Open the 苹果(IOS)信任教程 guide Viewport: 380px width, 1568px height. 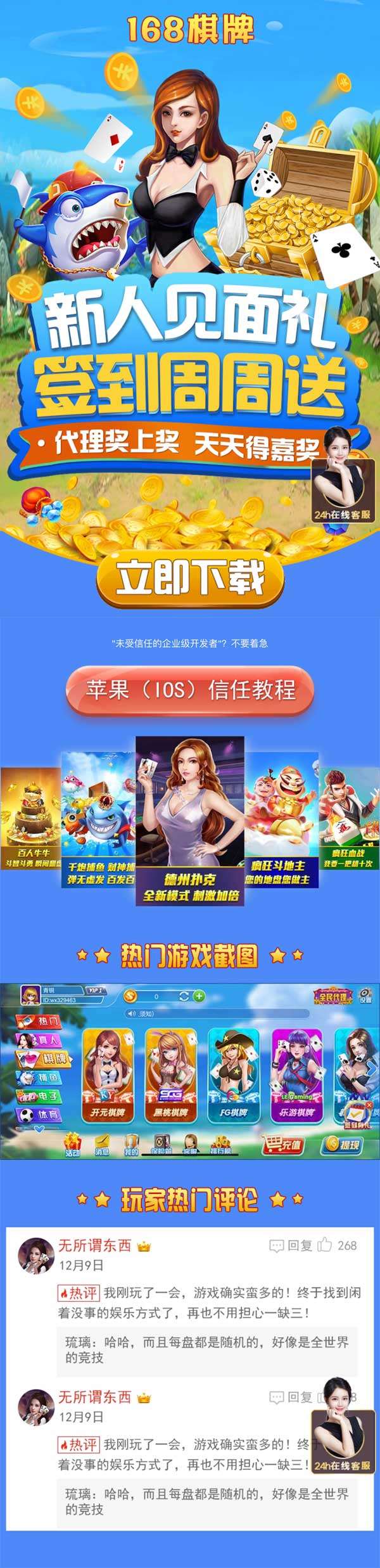click(190, 689)
